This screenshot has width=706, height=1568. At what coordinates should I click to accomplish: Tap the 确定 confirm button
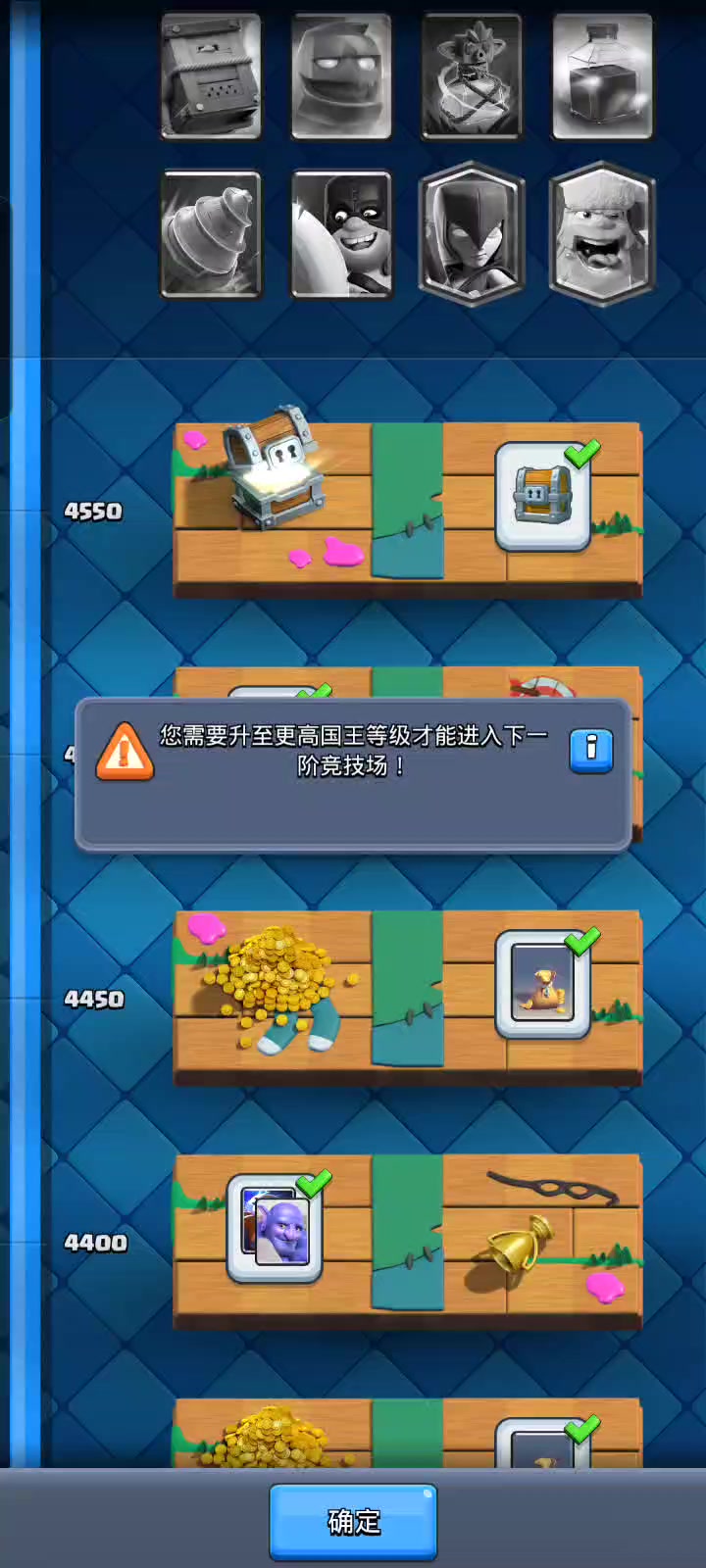[353, 1520]
